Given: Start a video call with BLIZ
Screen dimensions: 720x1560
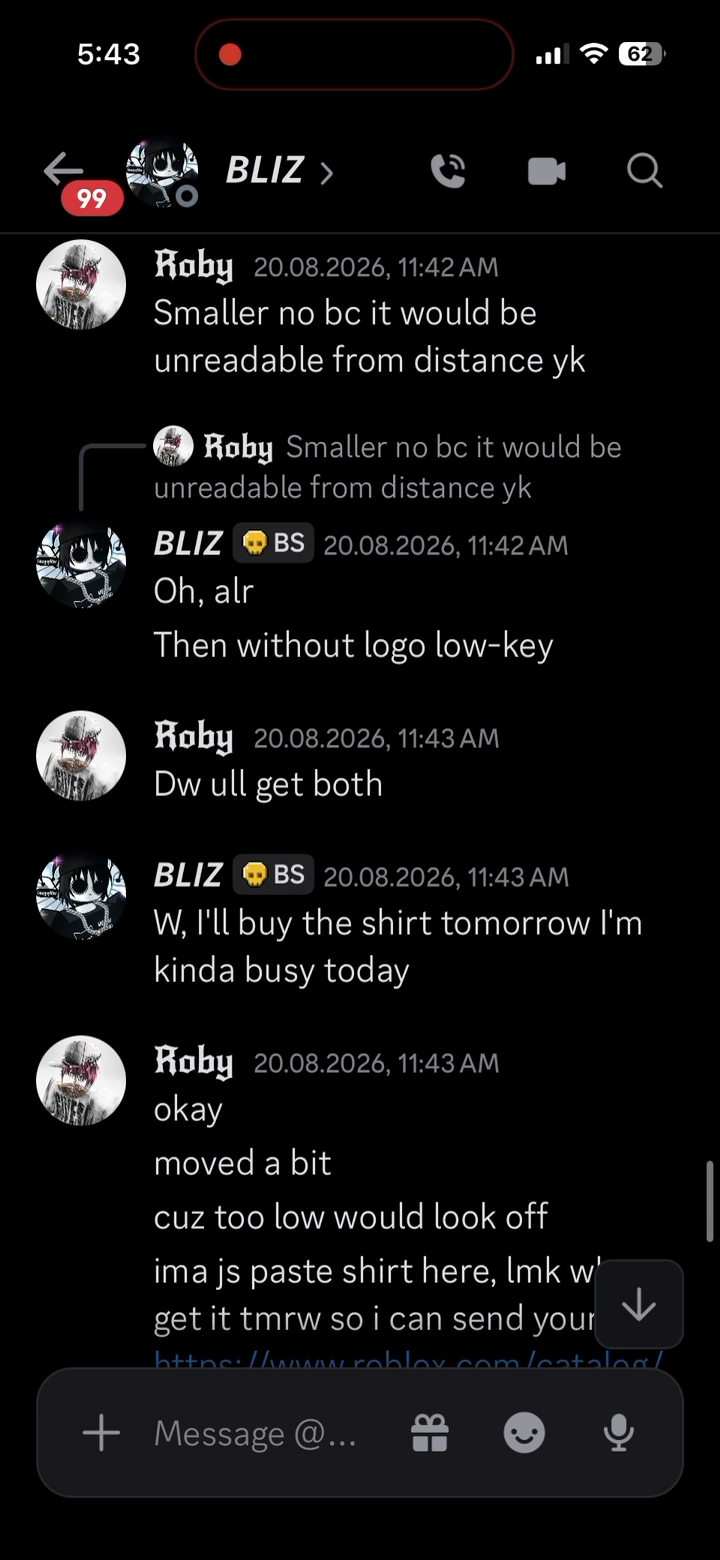Looking at the screenshot, I should click(x=547, y=172).
